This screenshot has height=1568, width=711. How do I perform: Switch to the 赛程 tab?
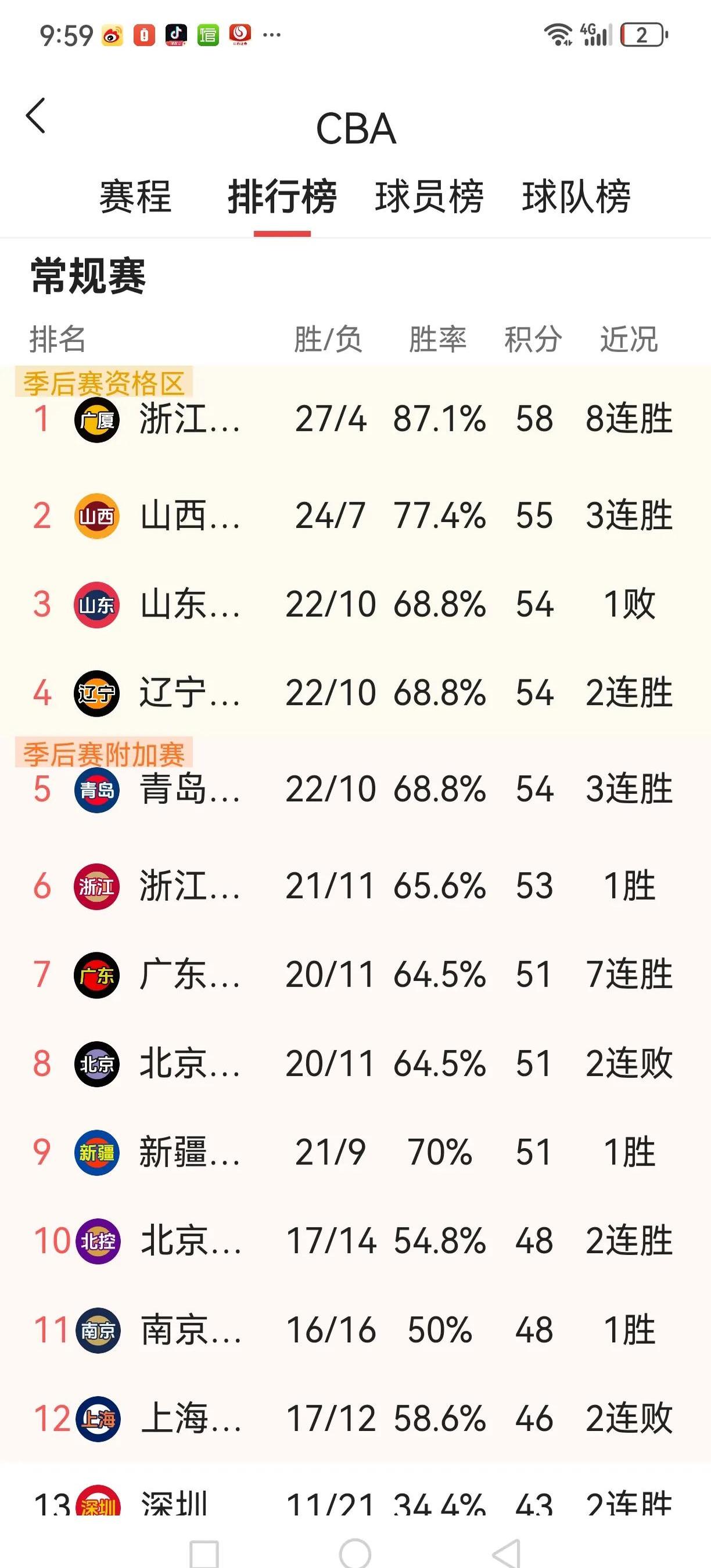tap(135, 196)
